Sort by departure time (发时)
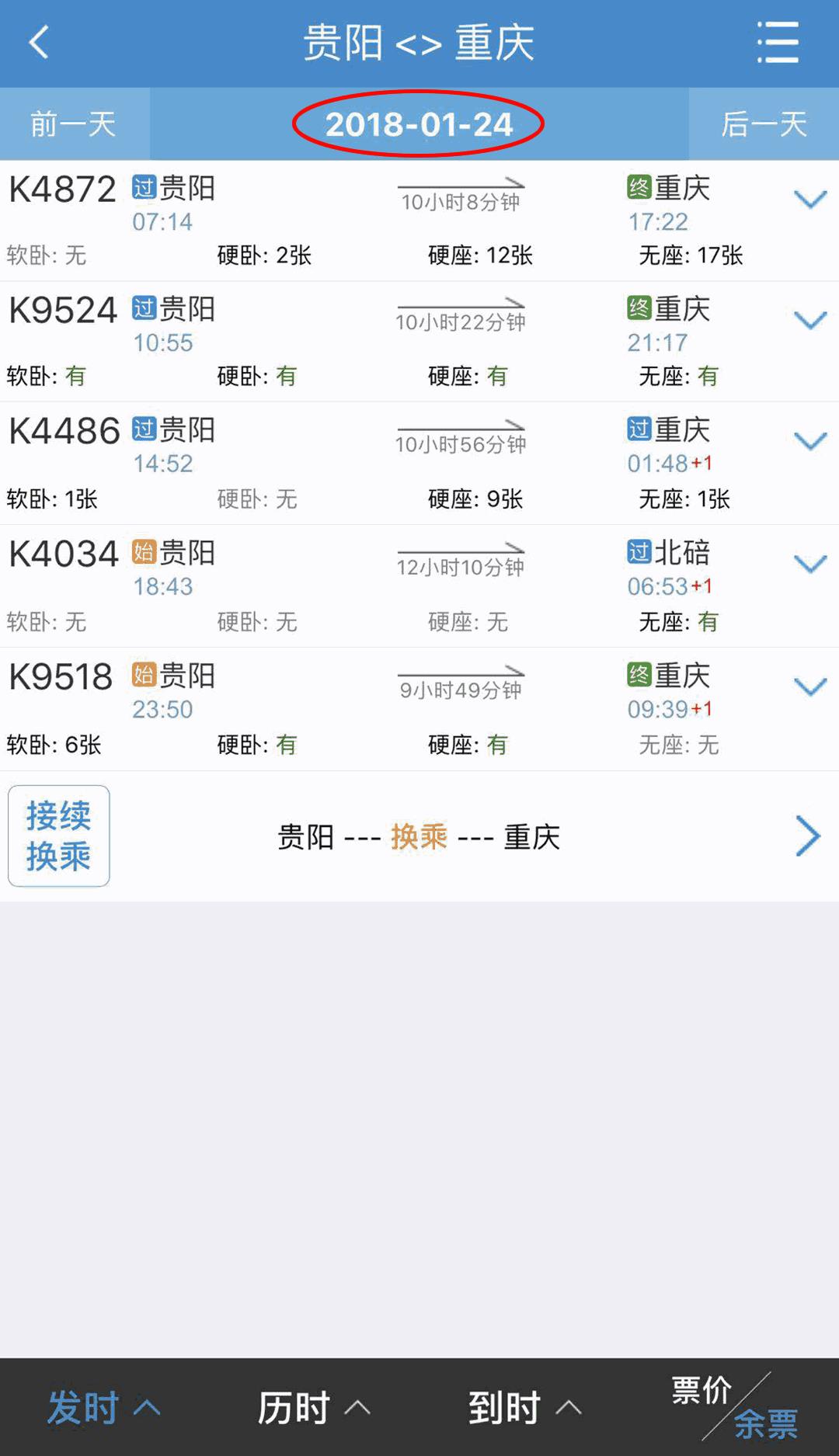Viewport: 839px width, 1456px height. pyautogui.click(x=103, y=1407)
